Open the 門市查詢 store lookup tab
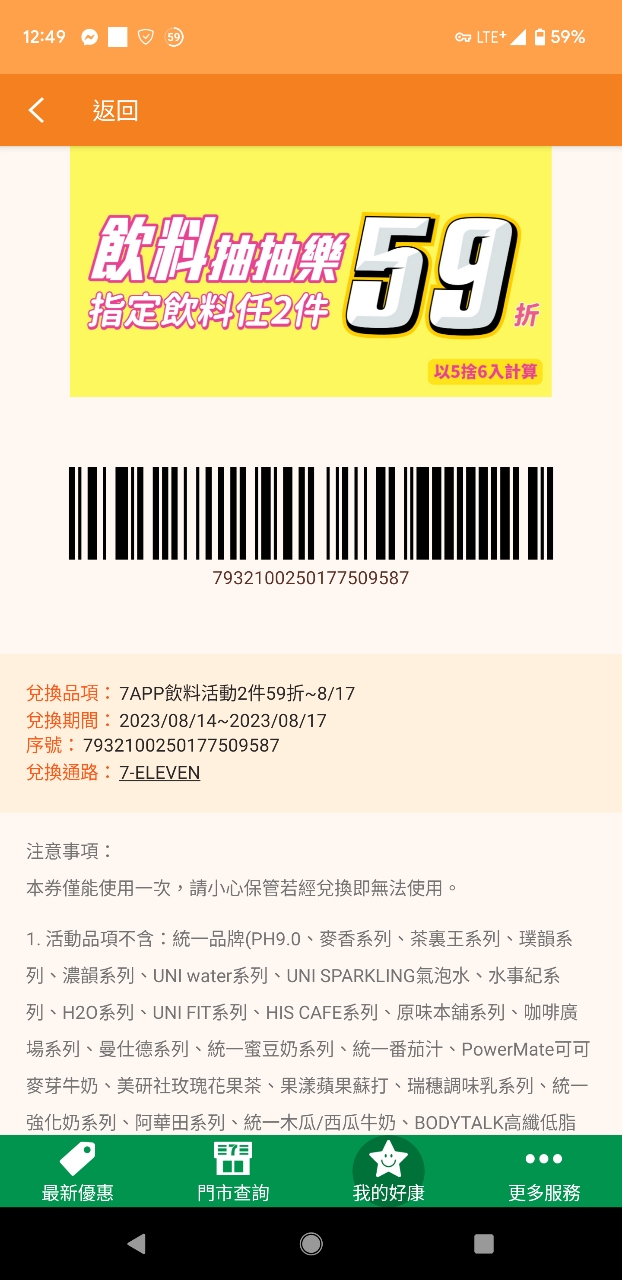Viewport: 622px width, 1280px height. (233, 1172)
